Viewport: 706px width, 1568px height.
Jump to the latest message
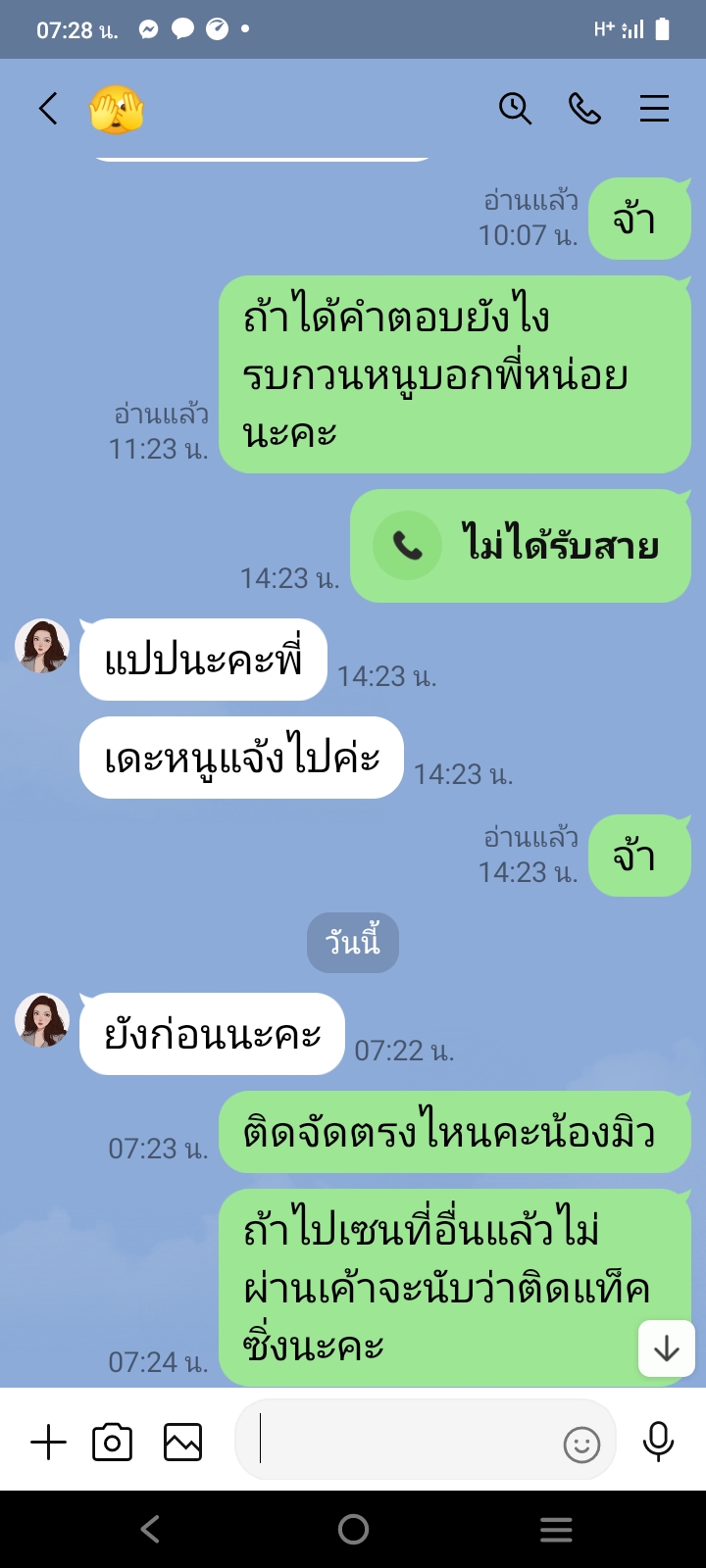[x=666, y=1348]
